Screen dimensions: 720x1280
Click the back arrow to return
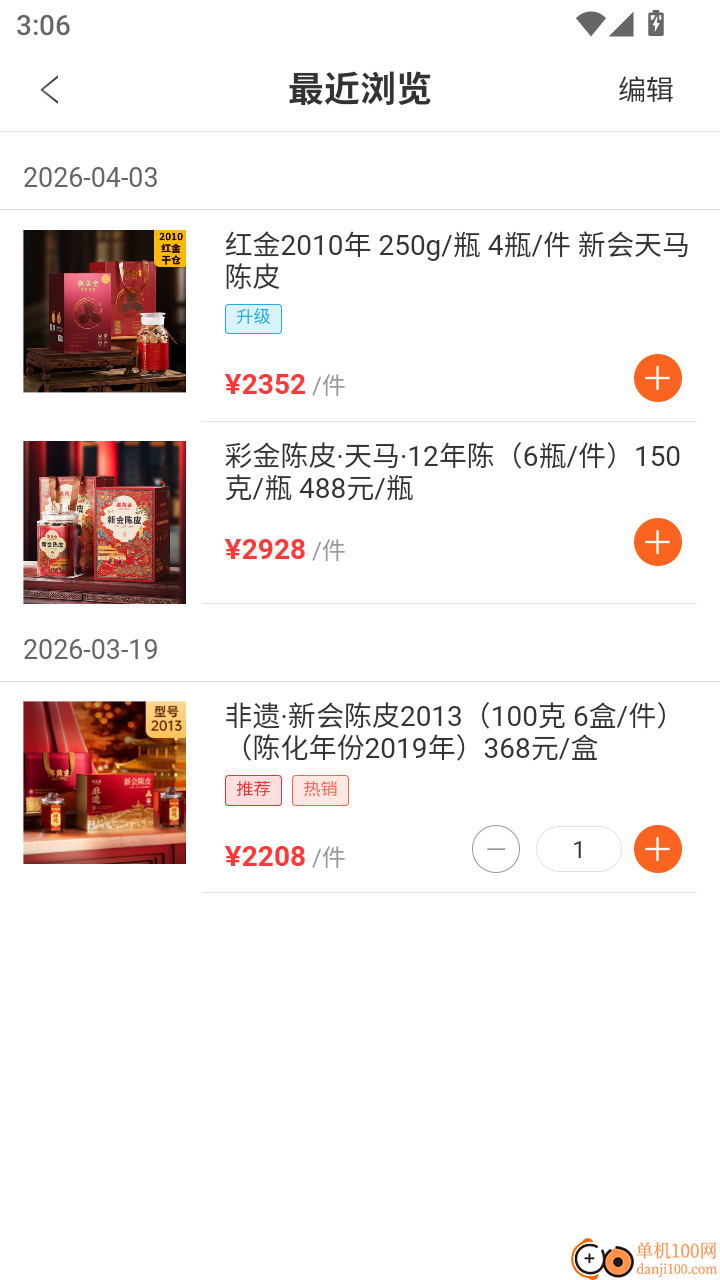[50, 89]
